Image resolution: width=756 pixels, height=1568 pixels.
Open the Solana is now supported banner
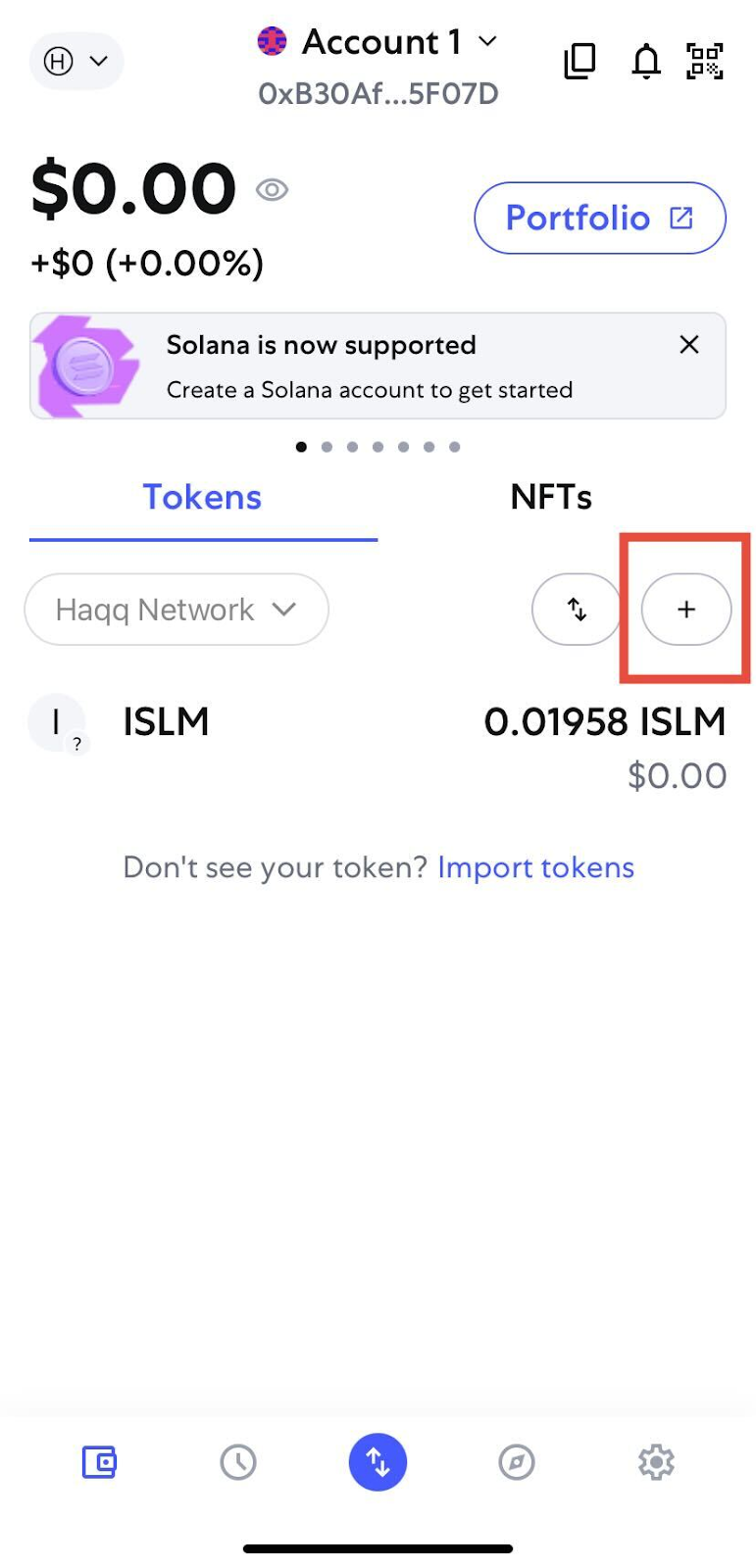378,367
